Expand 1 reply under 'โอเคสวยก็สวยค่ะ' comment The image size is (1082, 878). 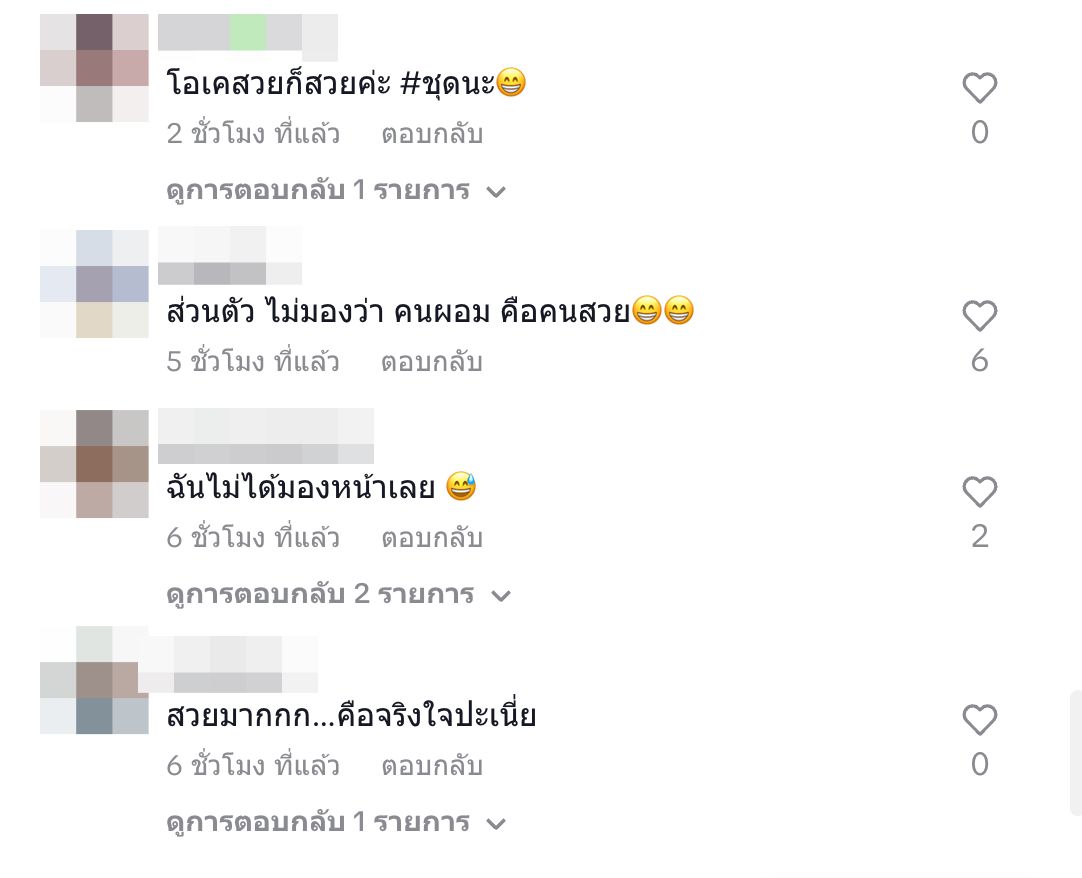coord(336,190)
